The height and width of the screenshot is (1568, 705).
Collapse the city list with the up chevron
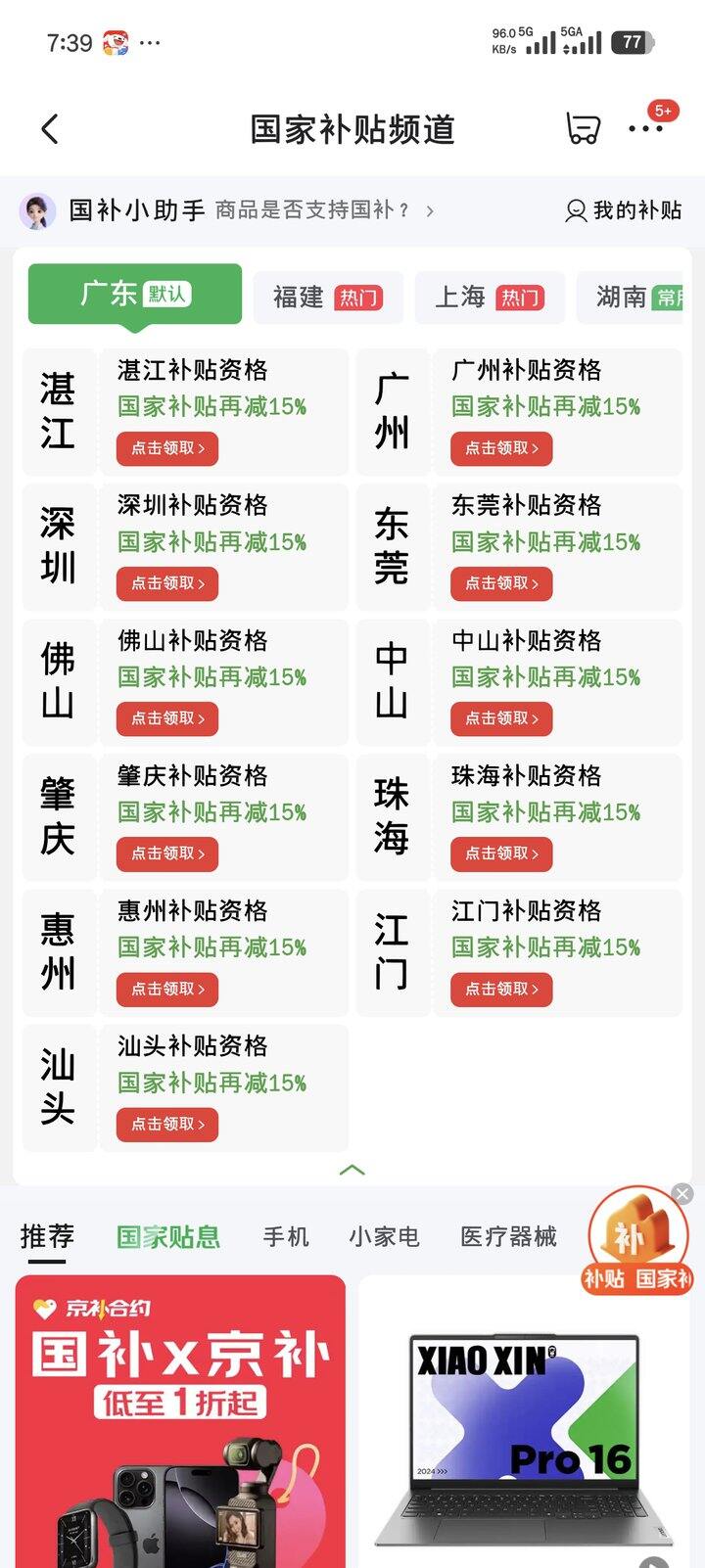(x=352, y=1170)
